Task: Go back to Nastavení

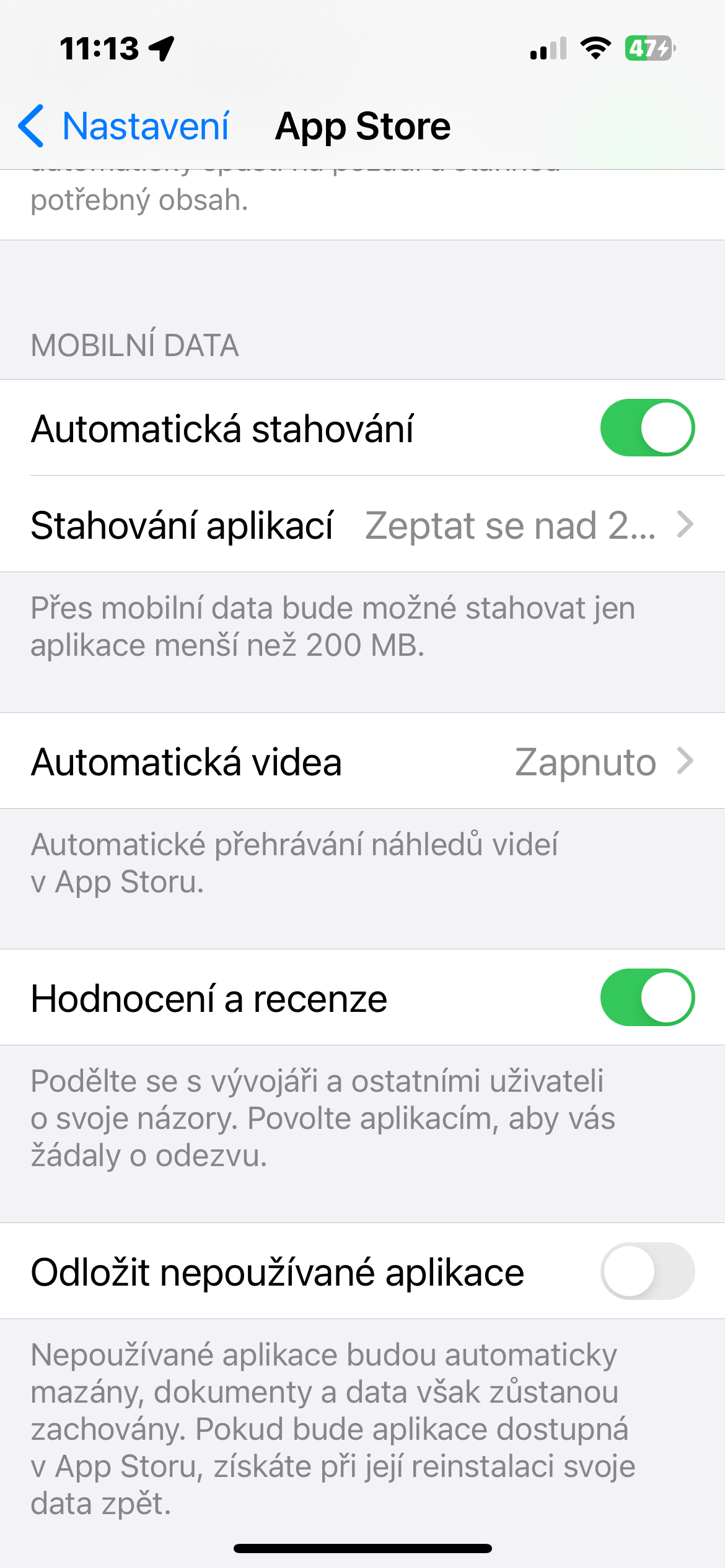Action: pyautogui.click(x=124, y=126)
